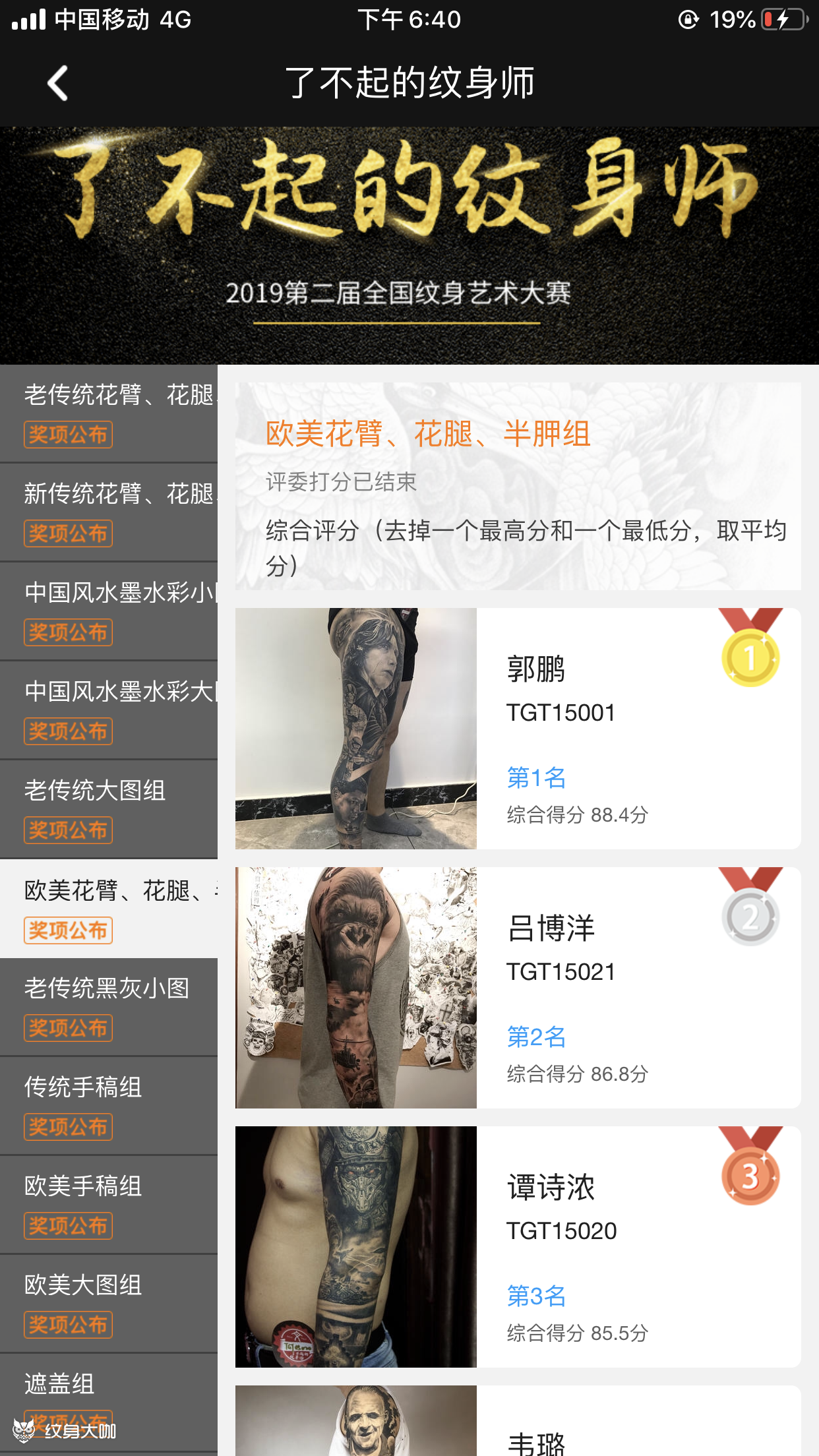Switch to 中国风水墨水彩小图 category

pyautogui.click(x=109, y=611)
